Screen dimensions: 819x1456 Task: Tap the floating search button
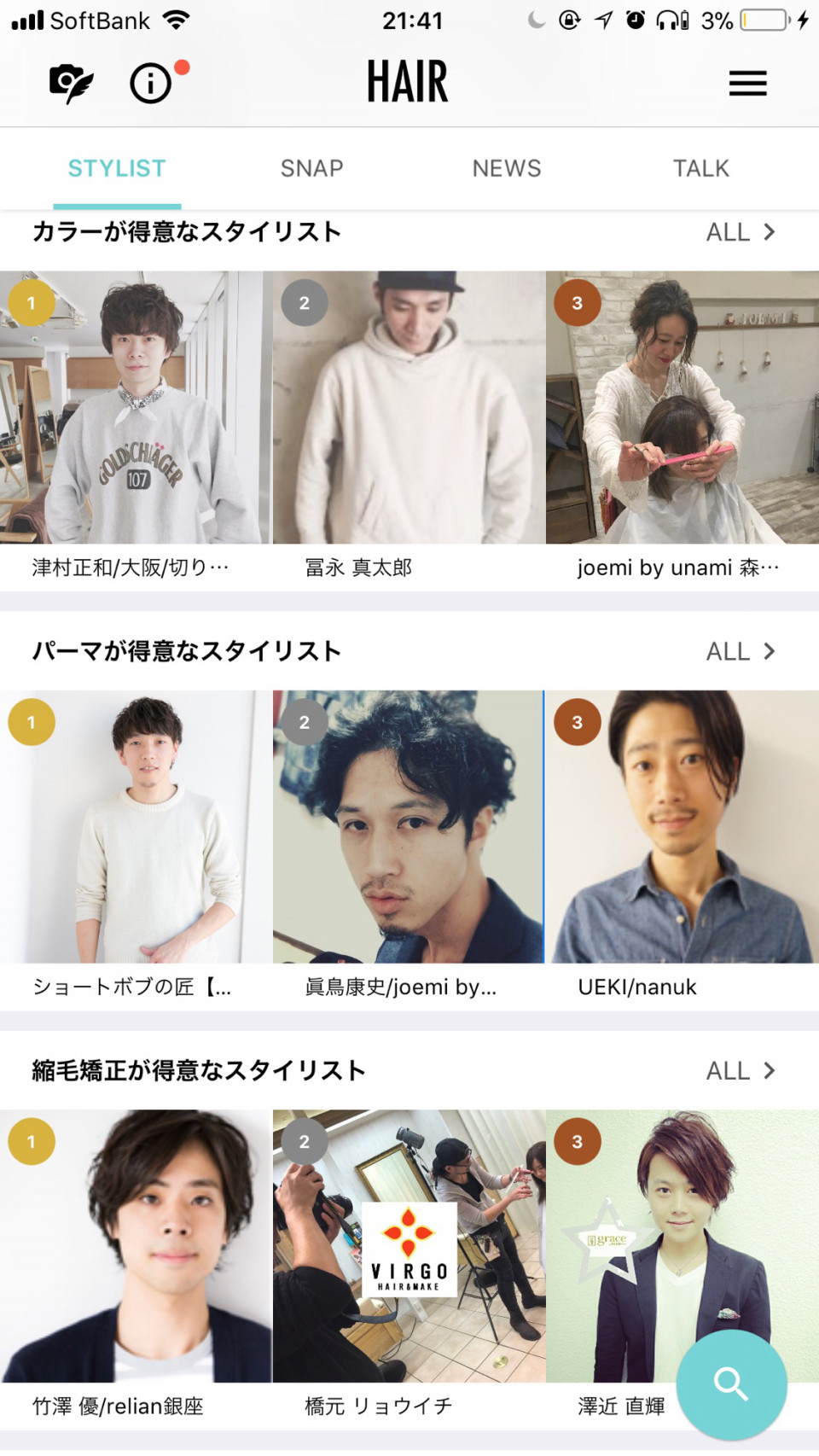coord(731,1384)
